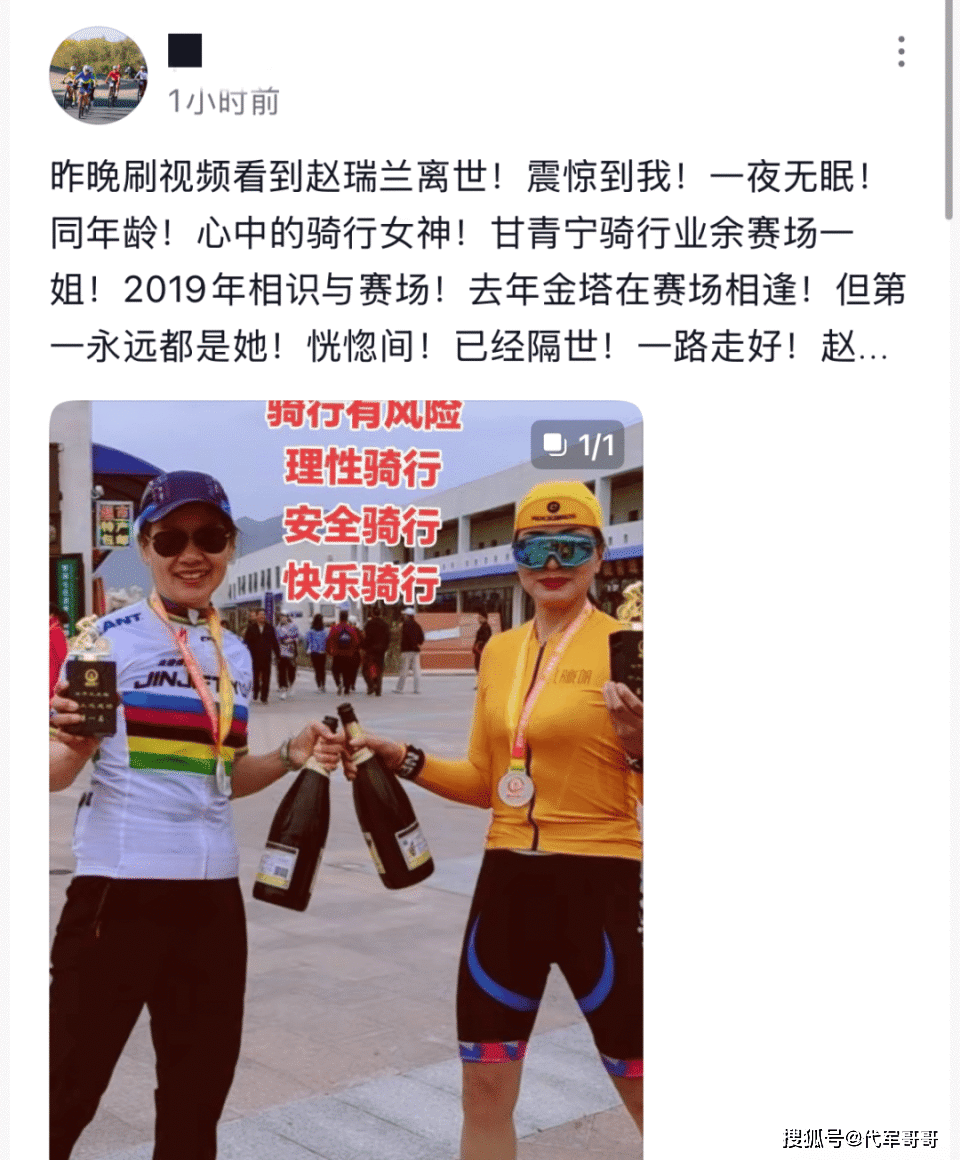Open the attached photo of two cyclists
The image size is (960, 1160).
346,780
